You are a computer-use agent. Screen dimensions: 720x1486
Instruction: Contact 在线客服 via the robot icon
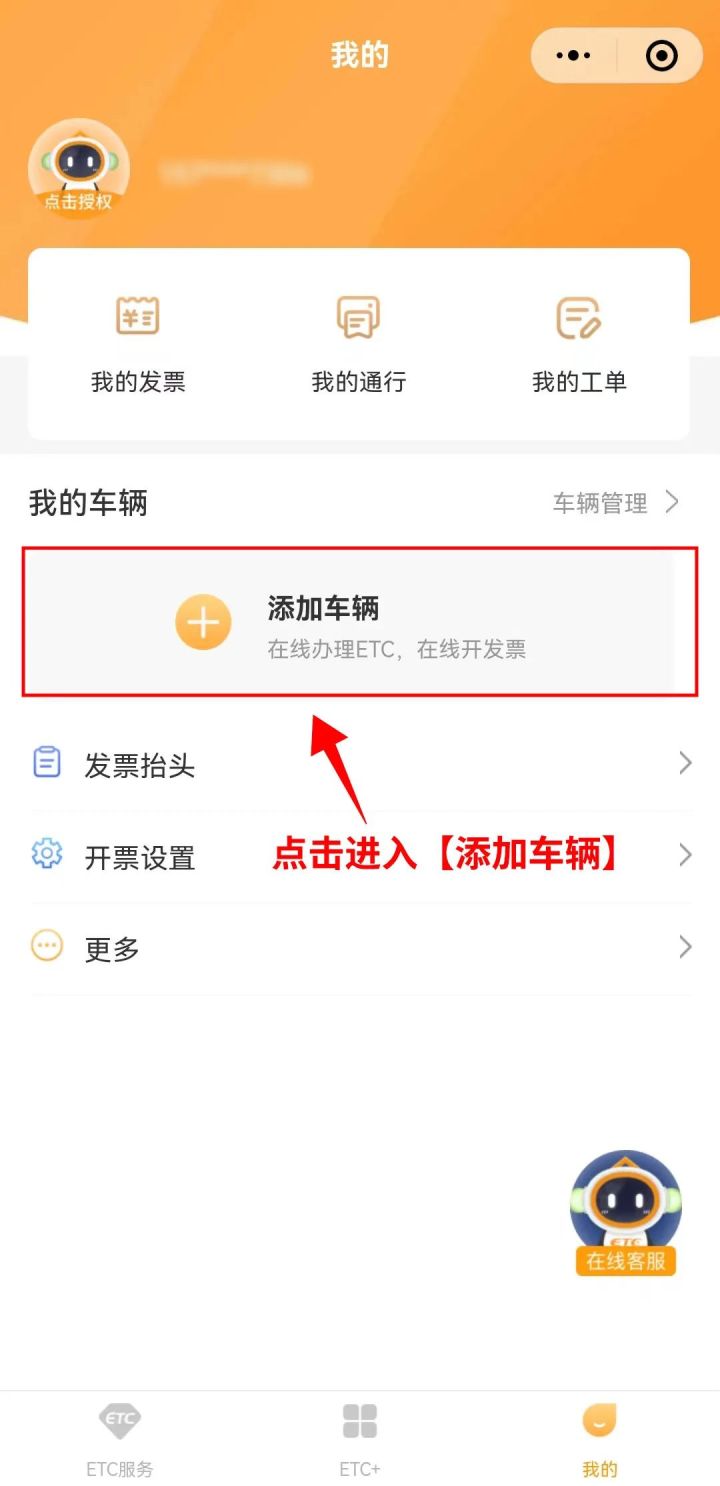point(626,1212)
